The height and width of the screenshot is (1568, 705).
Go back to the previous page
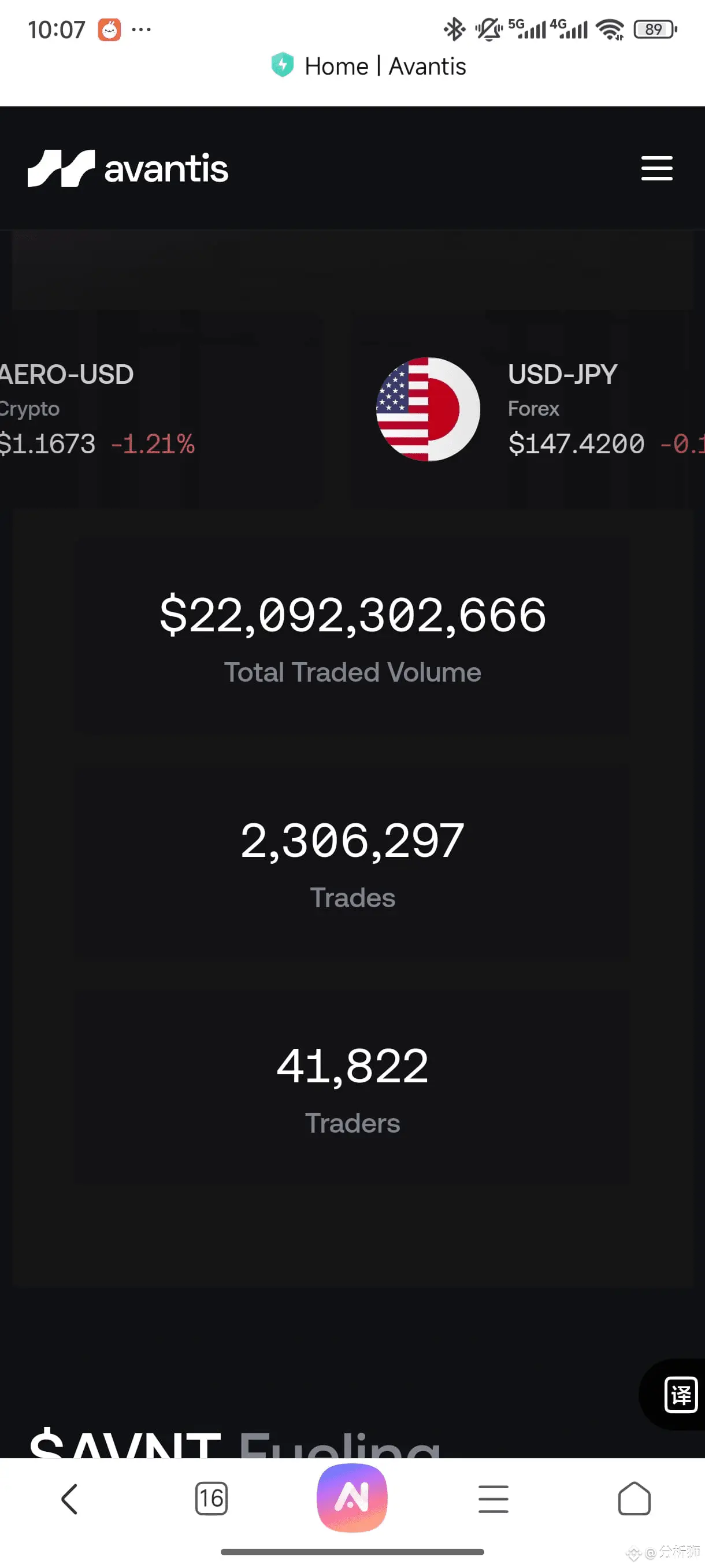pyautogui.click(x=70, y=1499)
